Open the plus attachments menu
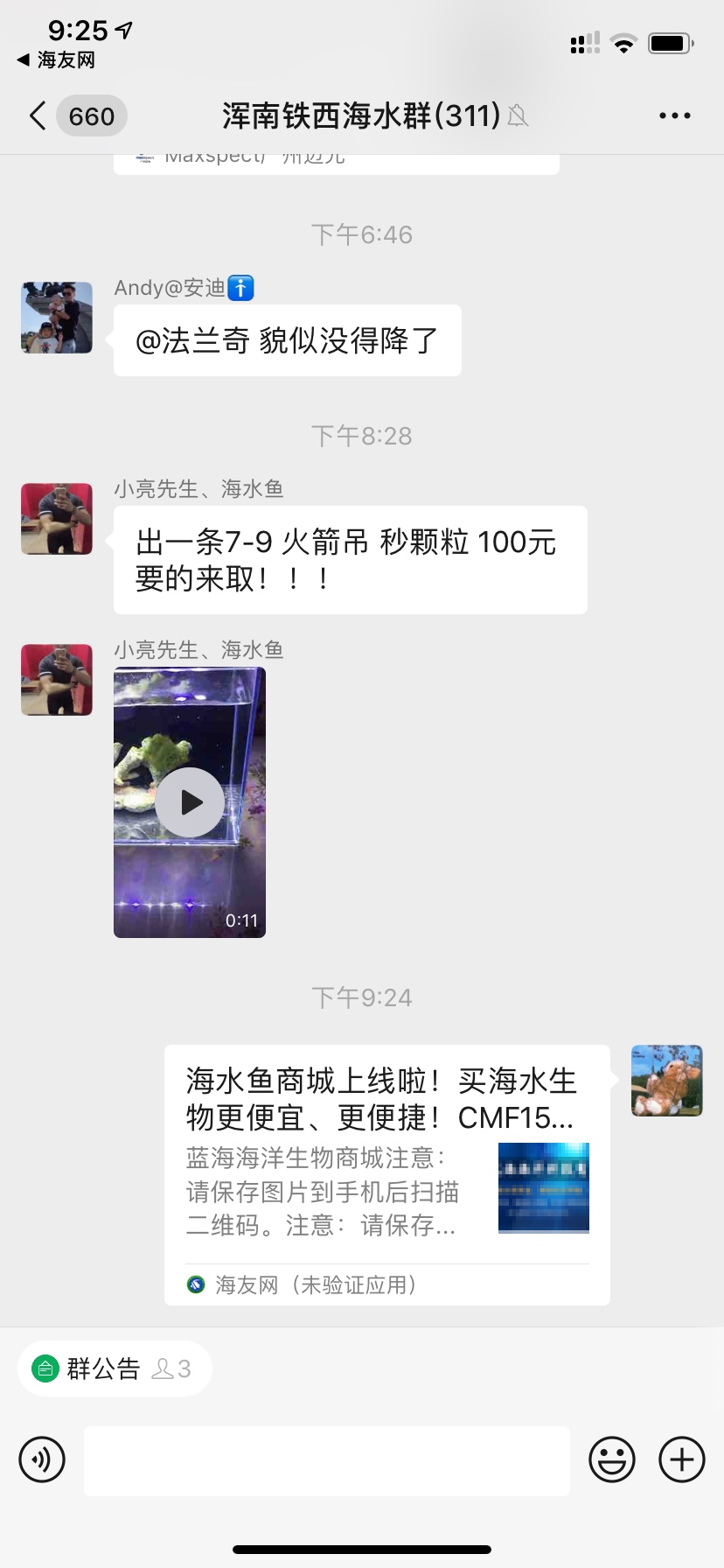Image resolution: width=724 pixels, height=1568 pixels. 681,1459
